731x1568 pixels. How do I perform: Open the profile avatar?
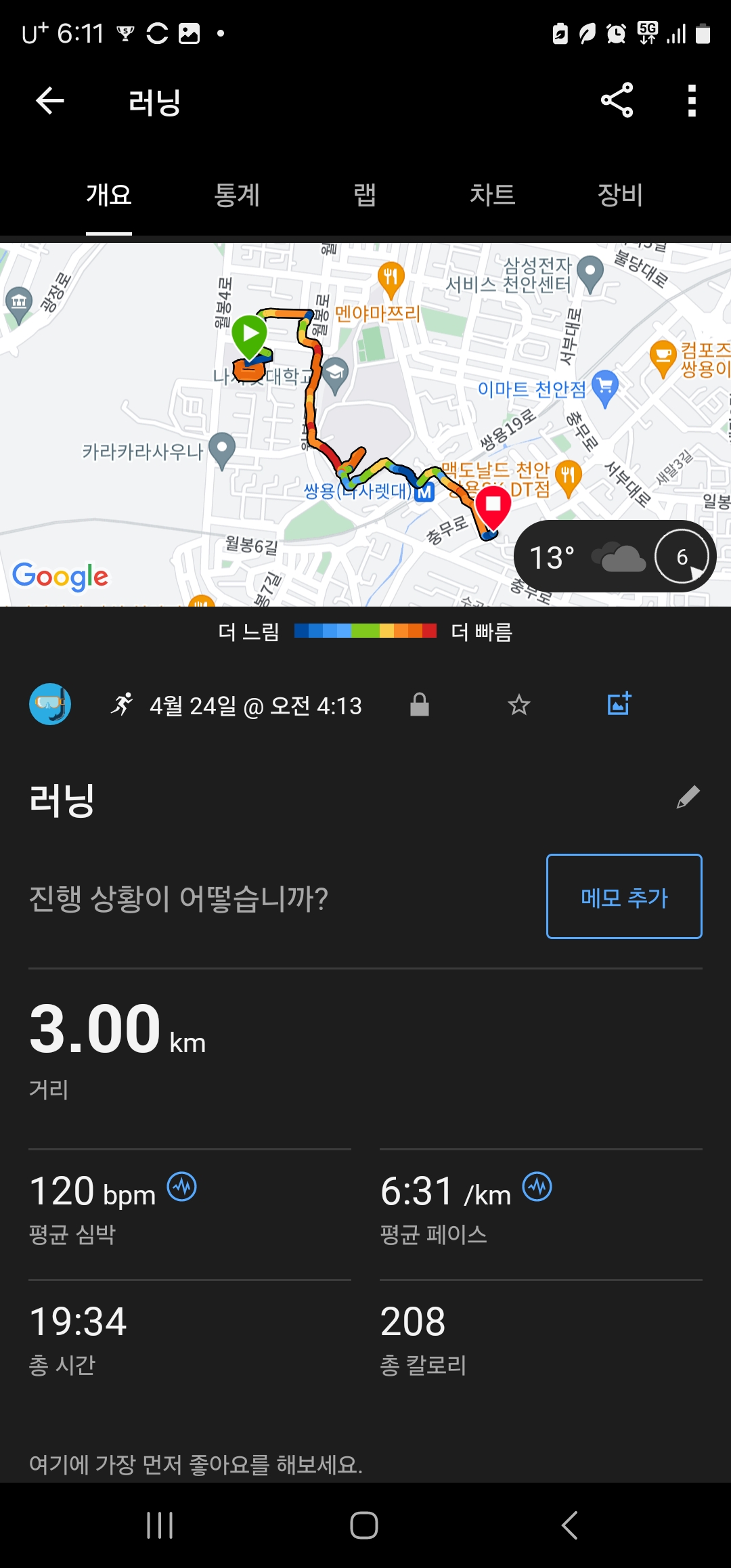(50, 704)
